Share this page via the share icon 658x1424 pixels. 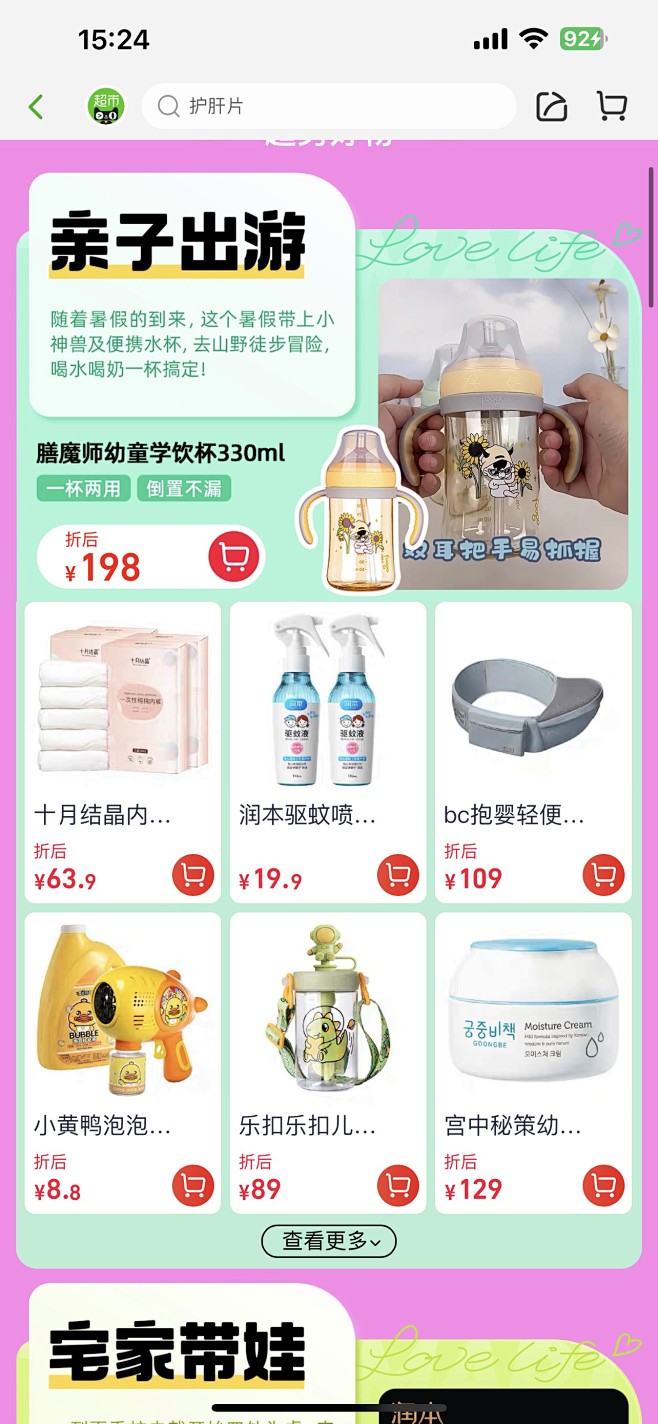(x=551, y=106)
